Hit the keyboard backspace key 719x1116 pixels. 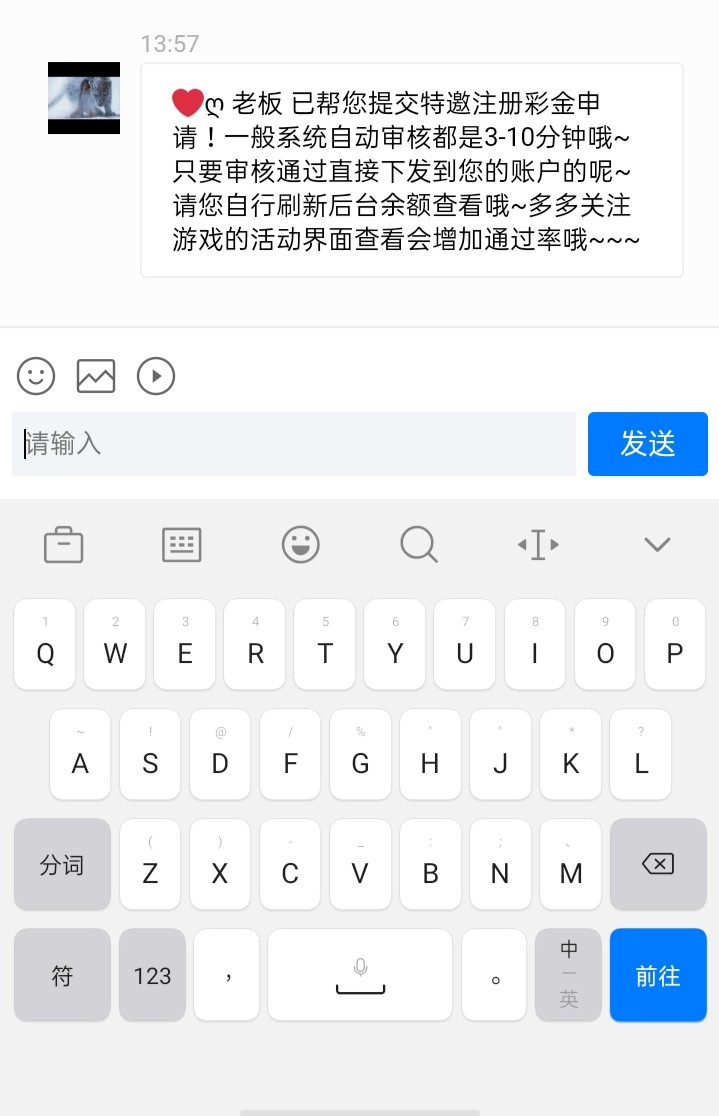pyautogui.click(x=657, y=864)
